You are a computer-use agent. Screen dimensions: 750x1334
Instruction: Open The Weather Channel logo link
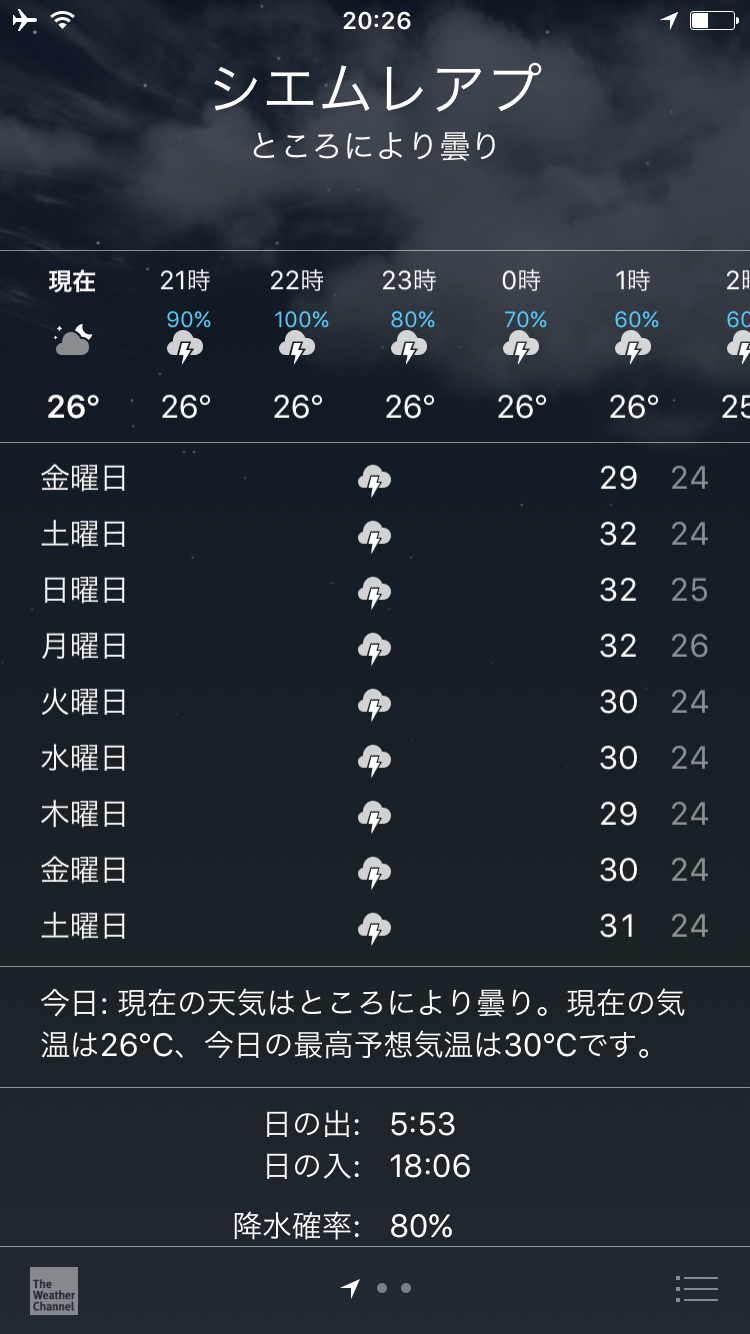(54, 1290)
